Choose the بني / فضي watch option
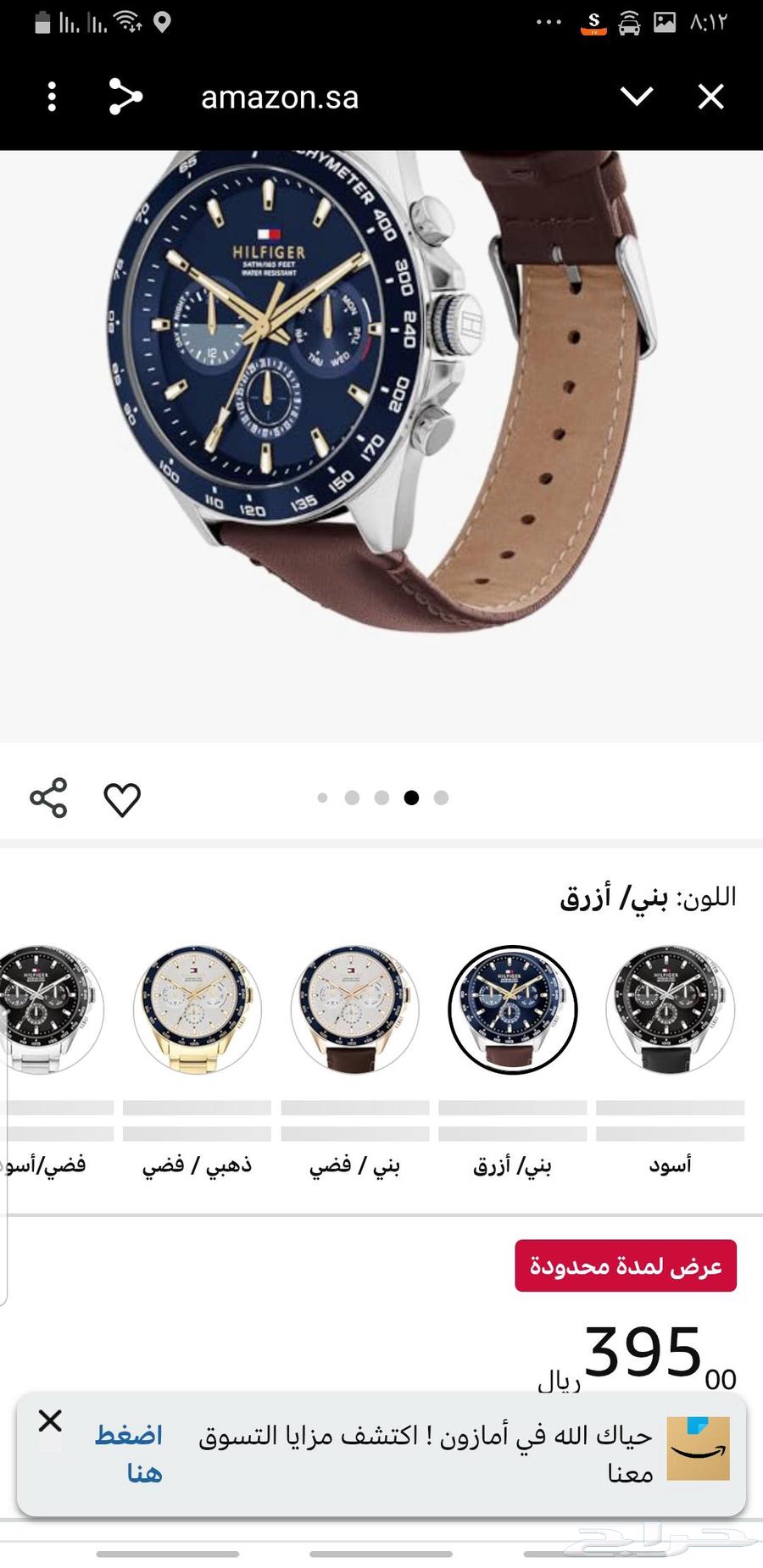Screen dimensions: 763x1568 point(354,1010)
